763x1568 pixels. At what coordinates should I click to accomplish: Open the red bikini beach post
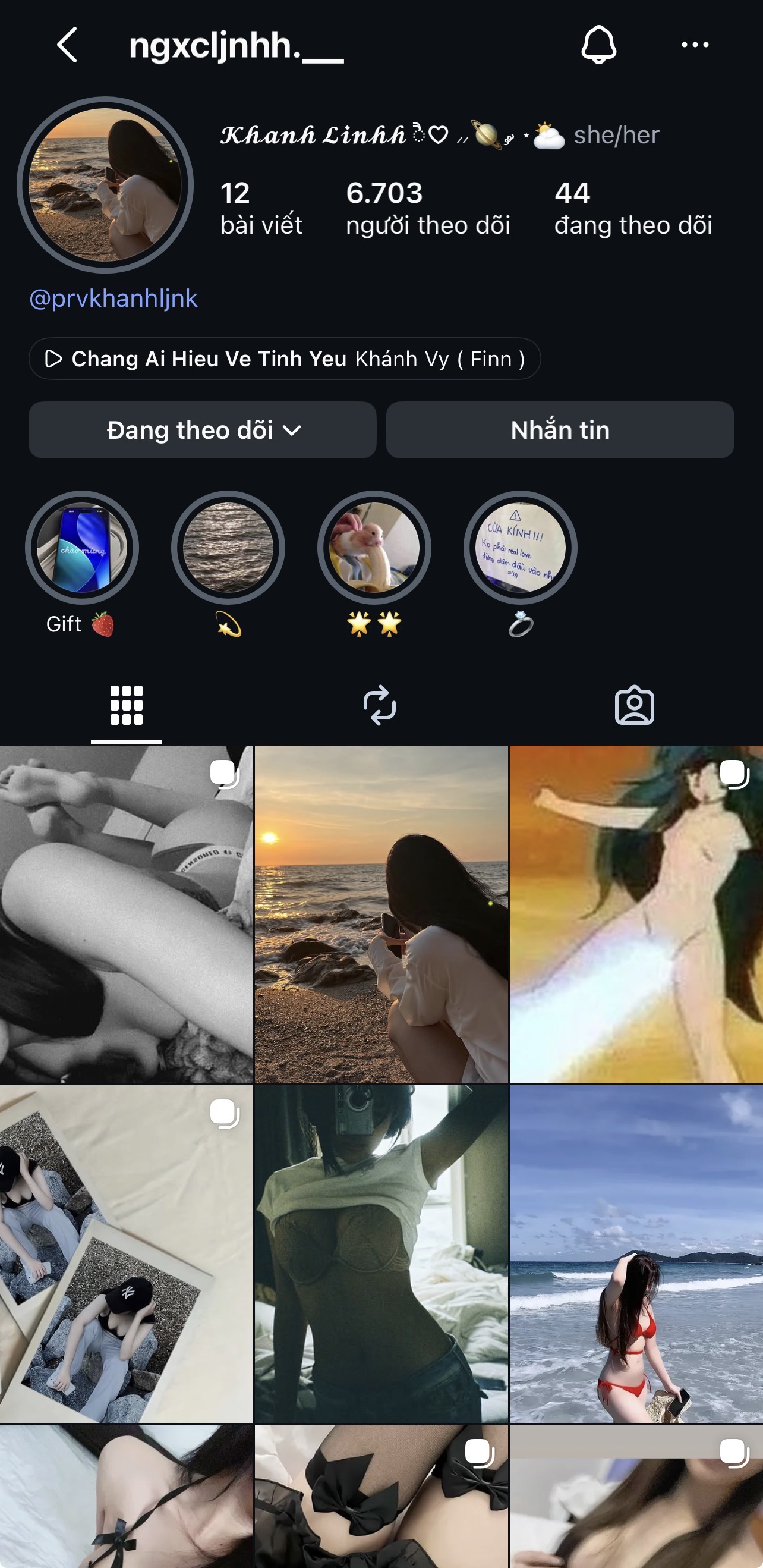(636, 1253)
